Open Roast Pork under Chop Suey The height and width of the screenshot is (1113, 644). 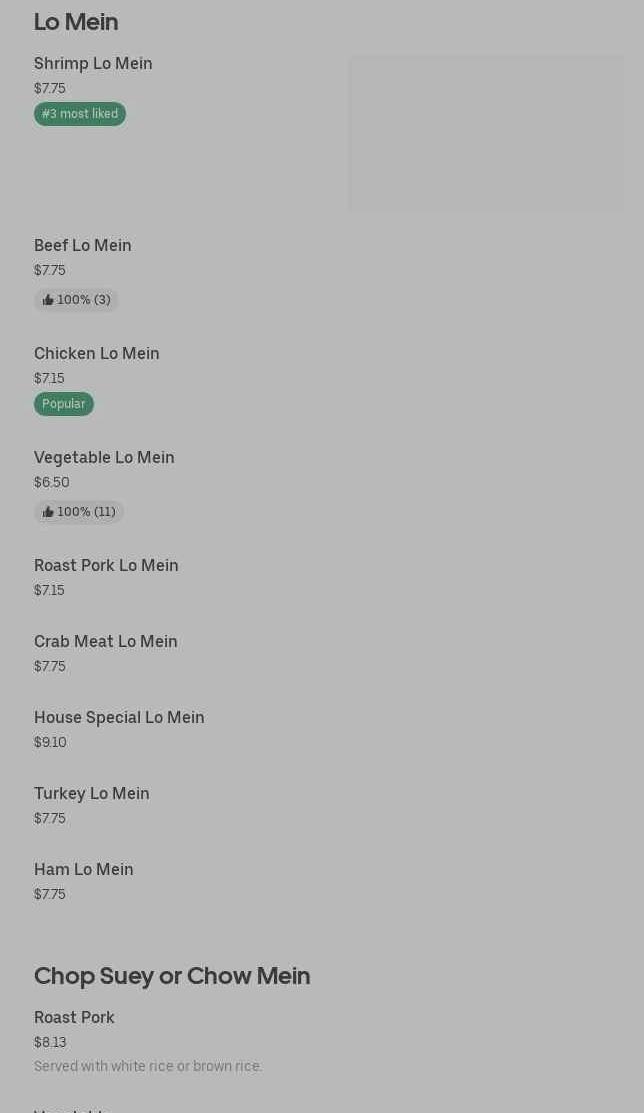75,1018
